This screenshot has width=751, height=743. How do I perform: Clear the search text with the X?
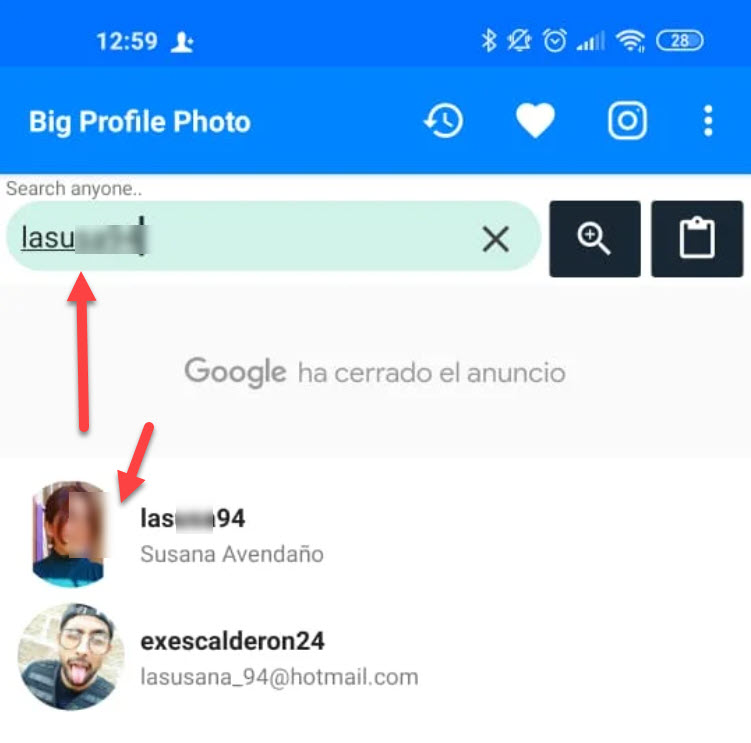pyautogui.click(x=495, y=239)
